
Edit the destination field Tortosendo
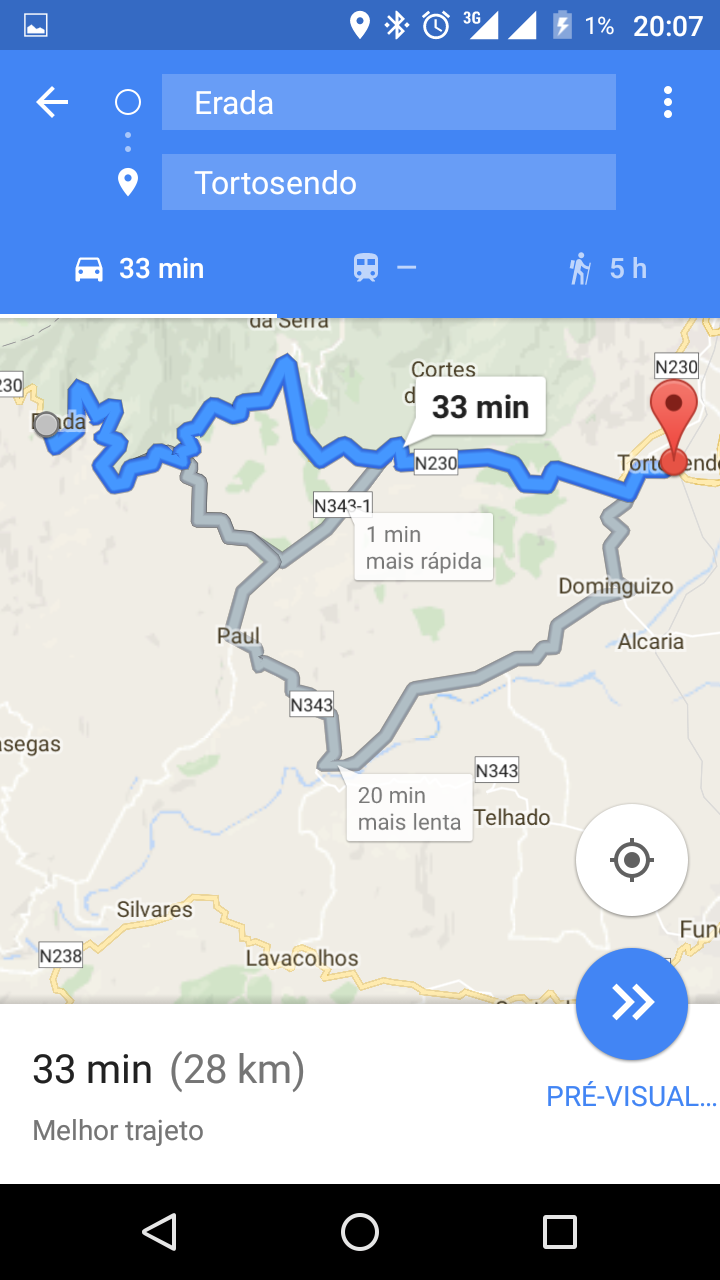(389, 182)
